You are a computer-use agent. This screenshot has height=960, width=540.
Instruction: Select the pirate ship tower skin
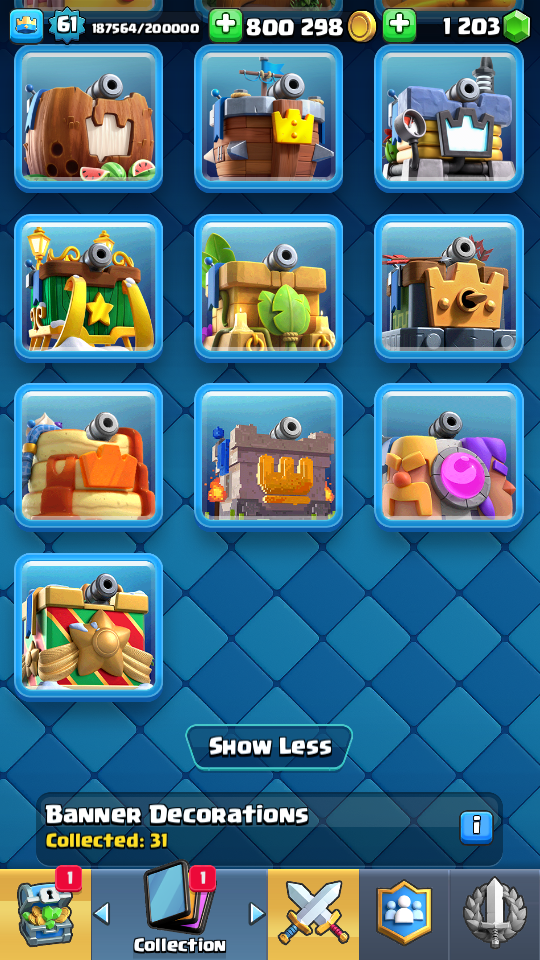click(x=269, y=118)
